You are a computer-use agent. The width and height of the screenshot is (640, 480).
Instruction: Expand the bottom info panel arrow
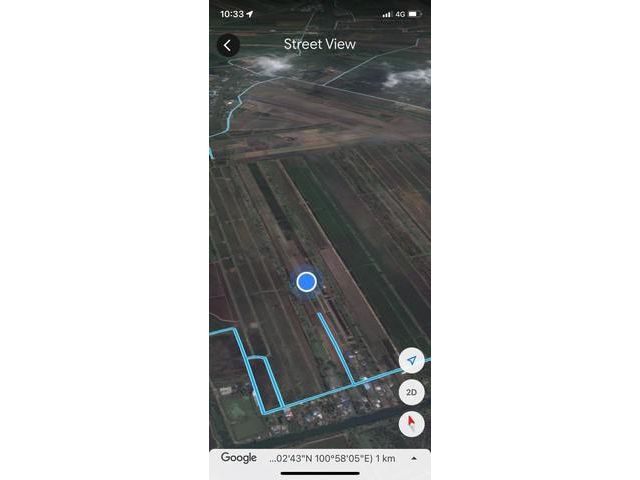pos(414,458)
